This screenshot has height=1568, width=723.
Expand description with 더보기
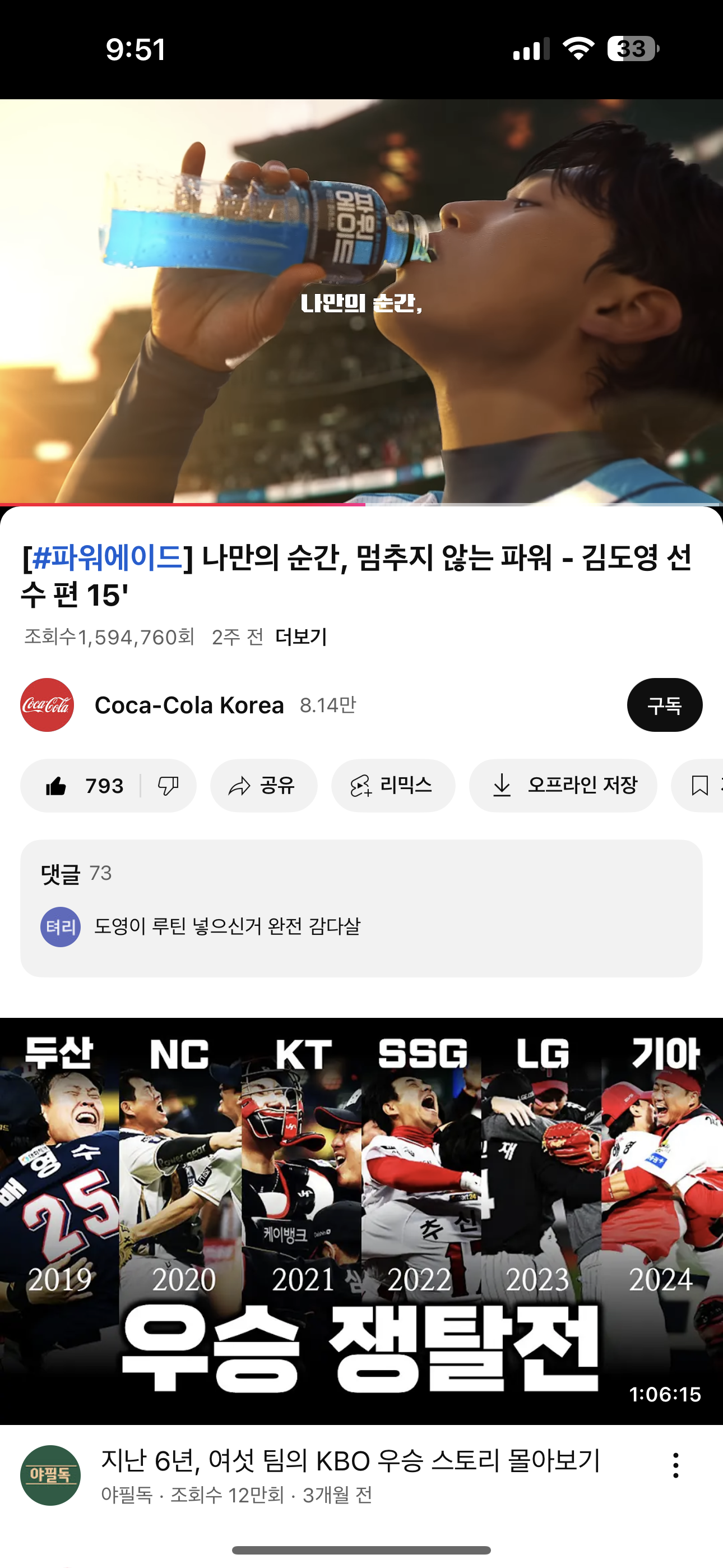click(x=300, y=637)
